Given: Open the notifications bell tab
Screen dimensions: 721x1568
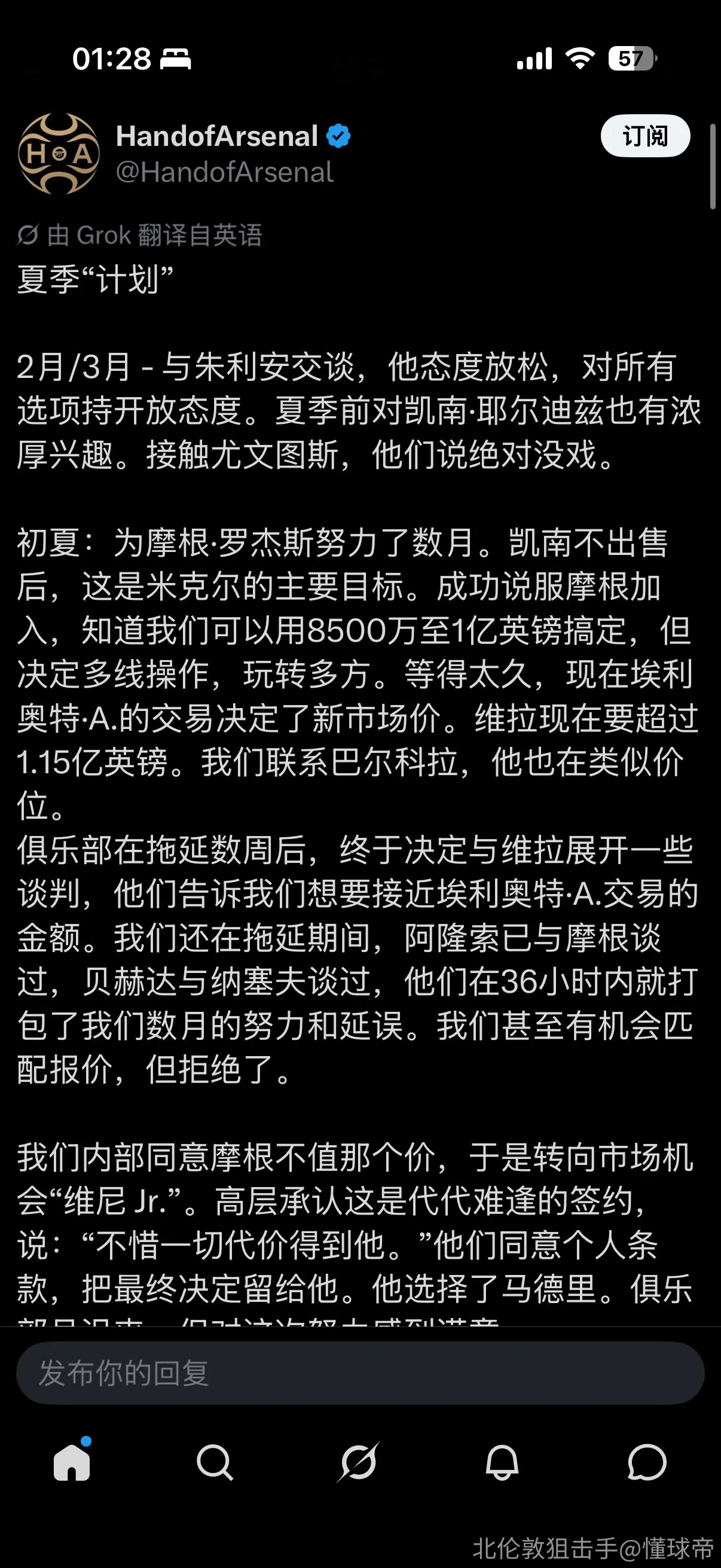Looking at the screenshot, I should [502, 1462].
